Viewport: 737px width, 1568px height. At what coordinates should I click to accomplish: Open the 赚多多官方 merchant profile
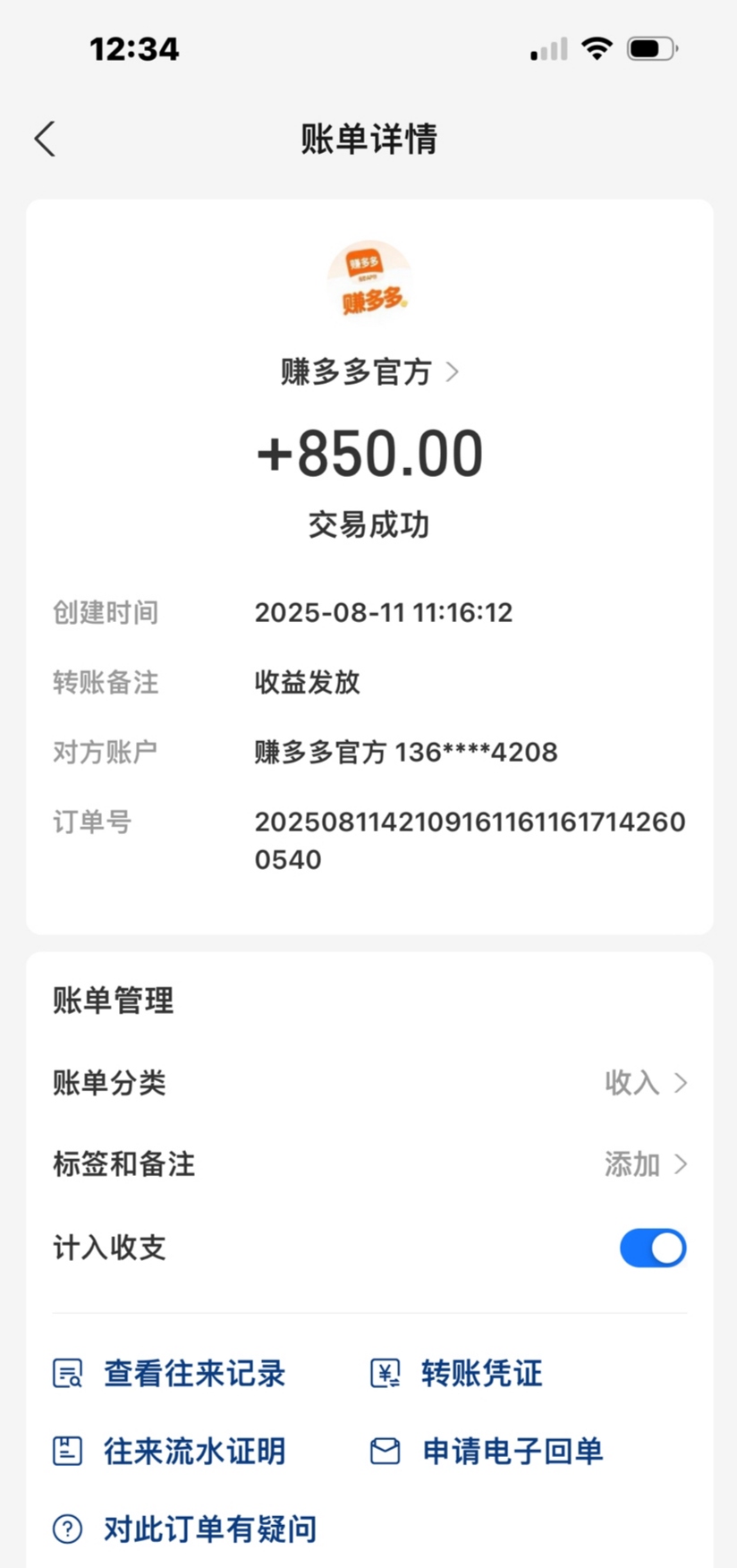(368, 371)
